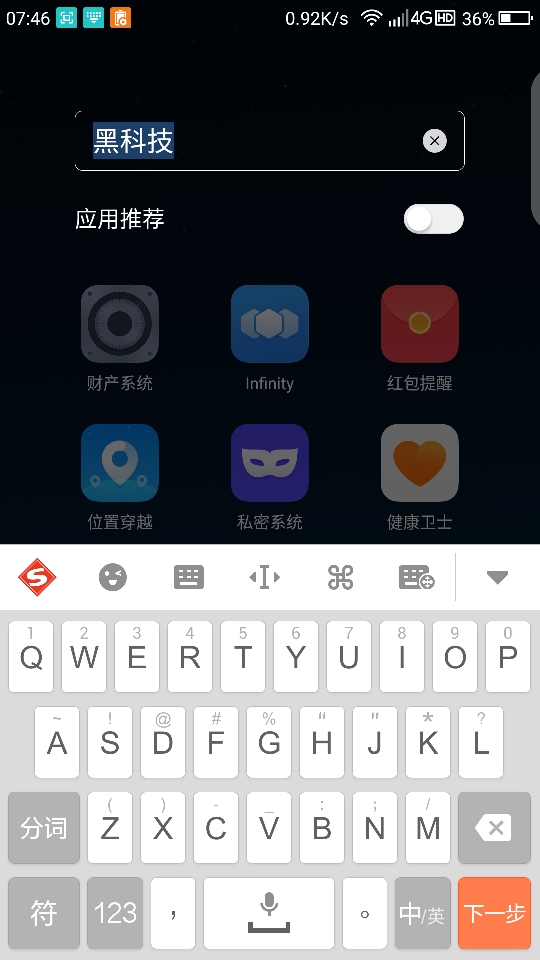Viewport: 540px width, 960px height.
Task: Open the Sogou logo menu
Action: pyautogui.click(x=37, y=577)
